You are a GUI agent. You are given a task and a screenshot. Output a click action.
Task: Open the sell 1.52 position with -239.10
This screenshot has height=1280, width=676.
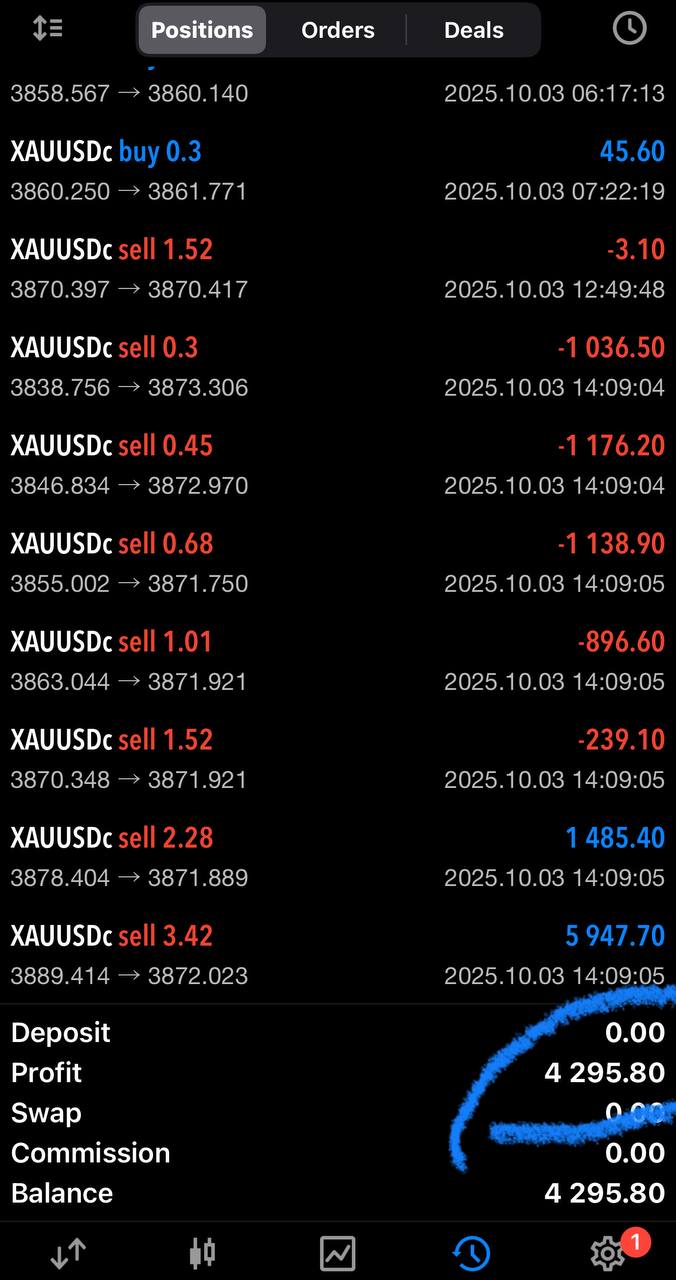tap(337, 758)
